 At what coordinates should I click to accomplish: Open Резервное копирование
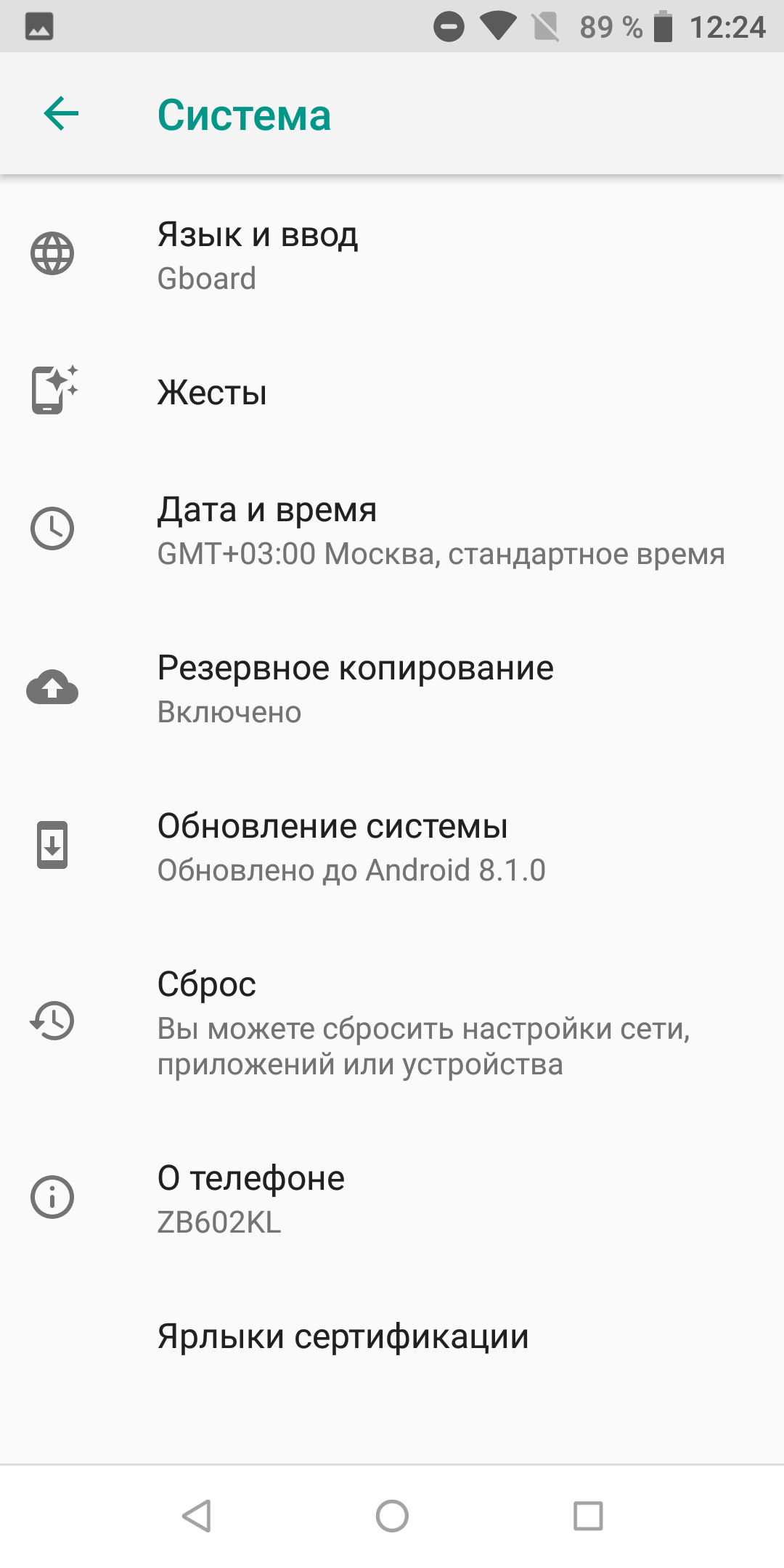point(392,688)
